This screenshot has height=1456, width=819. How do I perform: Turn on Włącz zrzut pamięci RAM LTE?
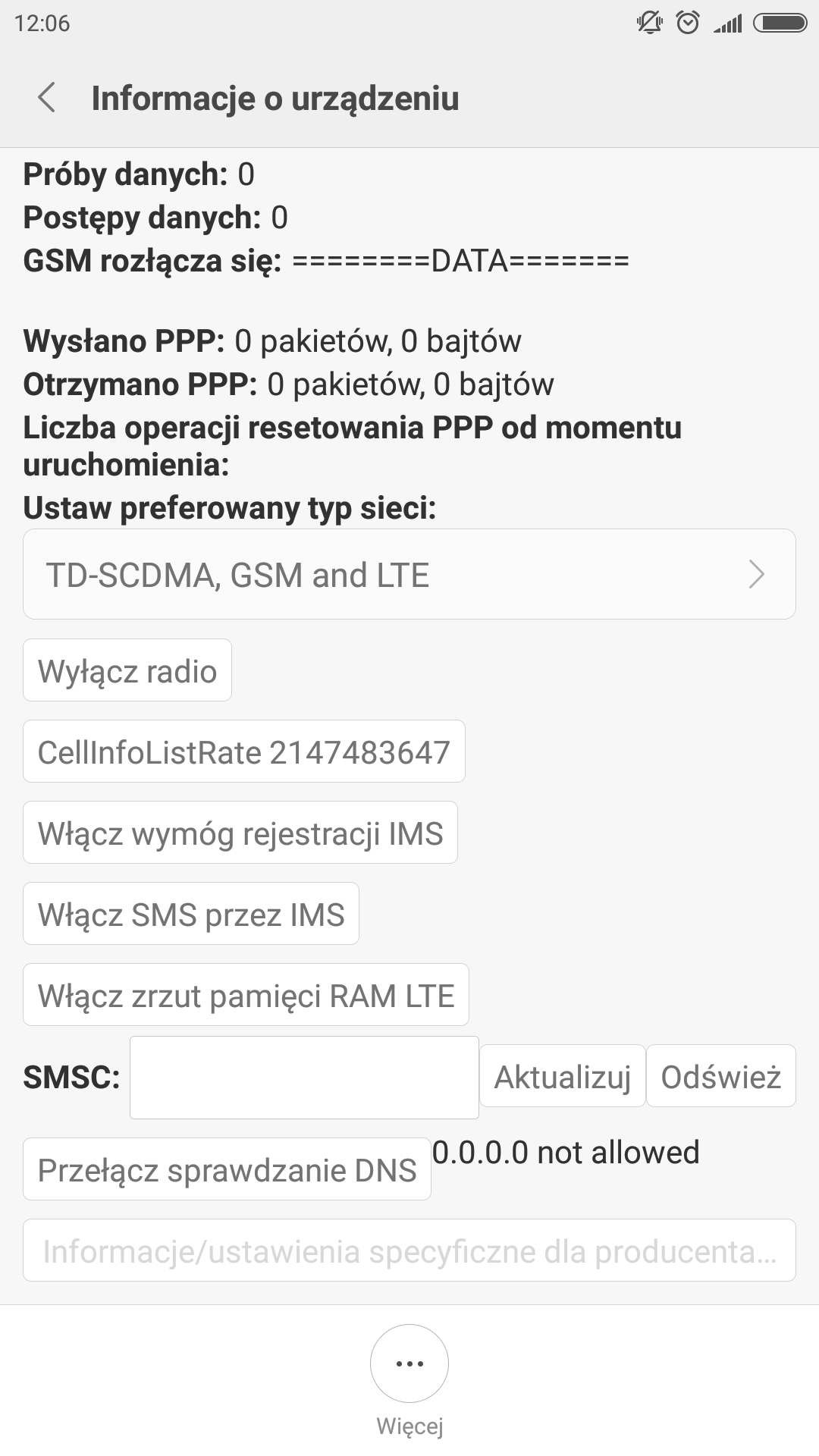(246, 995)
